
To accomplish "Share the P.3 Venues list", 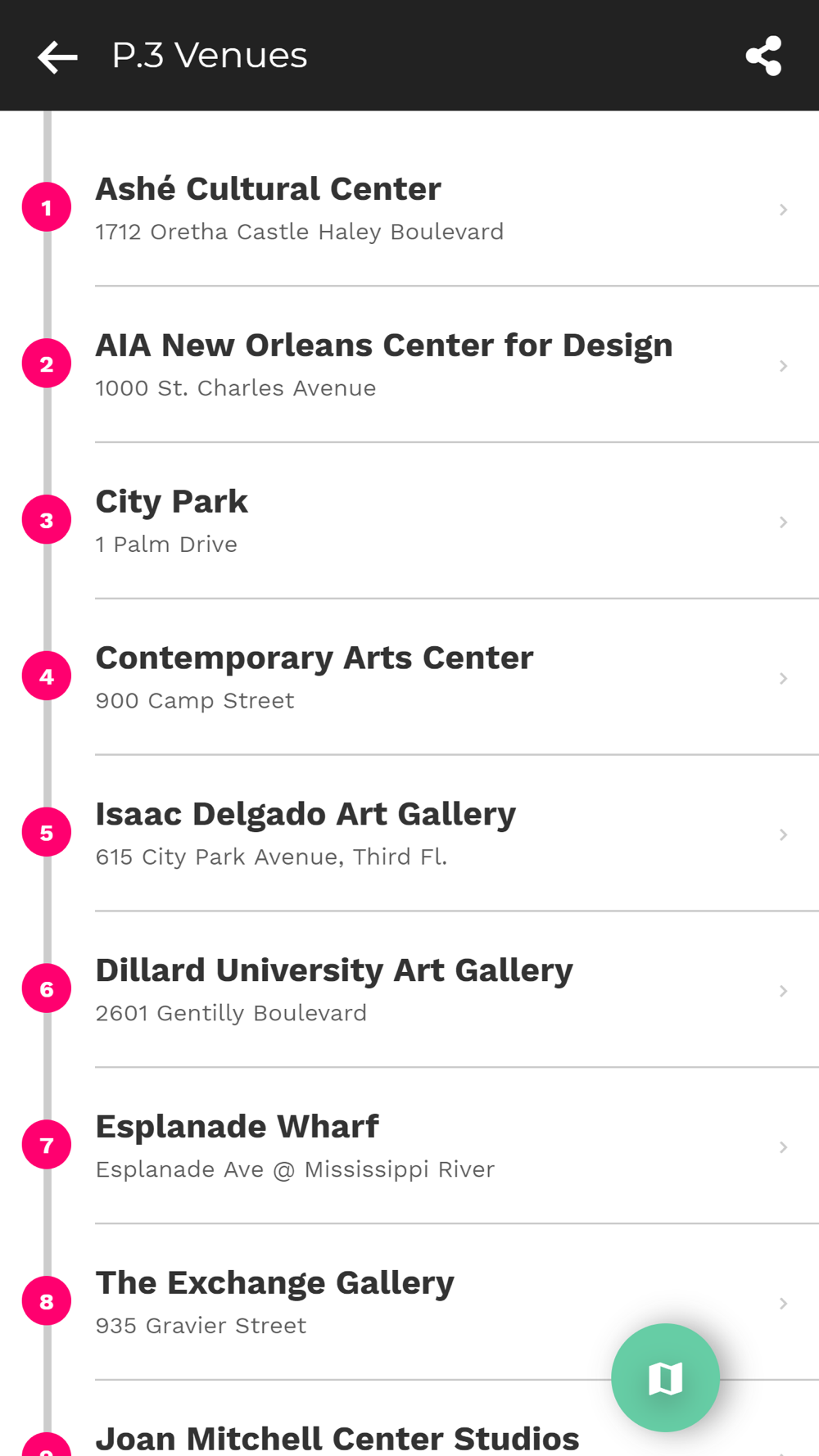I will (x=763, y=56).
